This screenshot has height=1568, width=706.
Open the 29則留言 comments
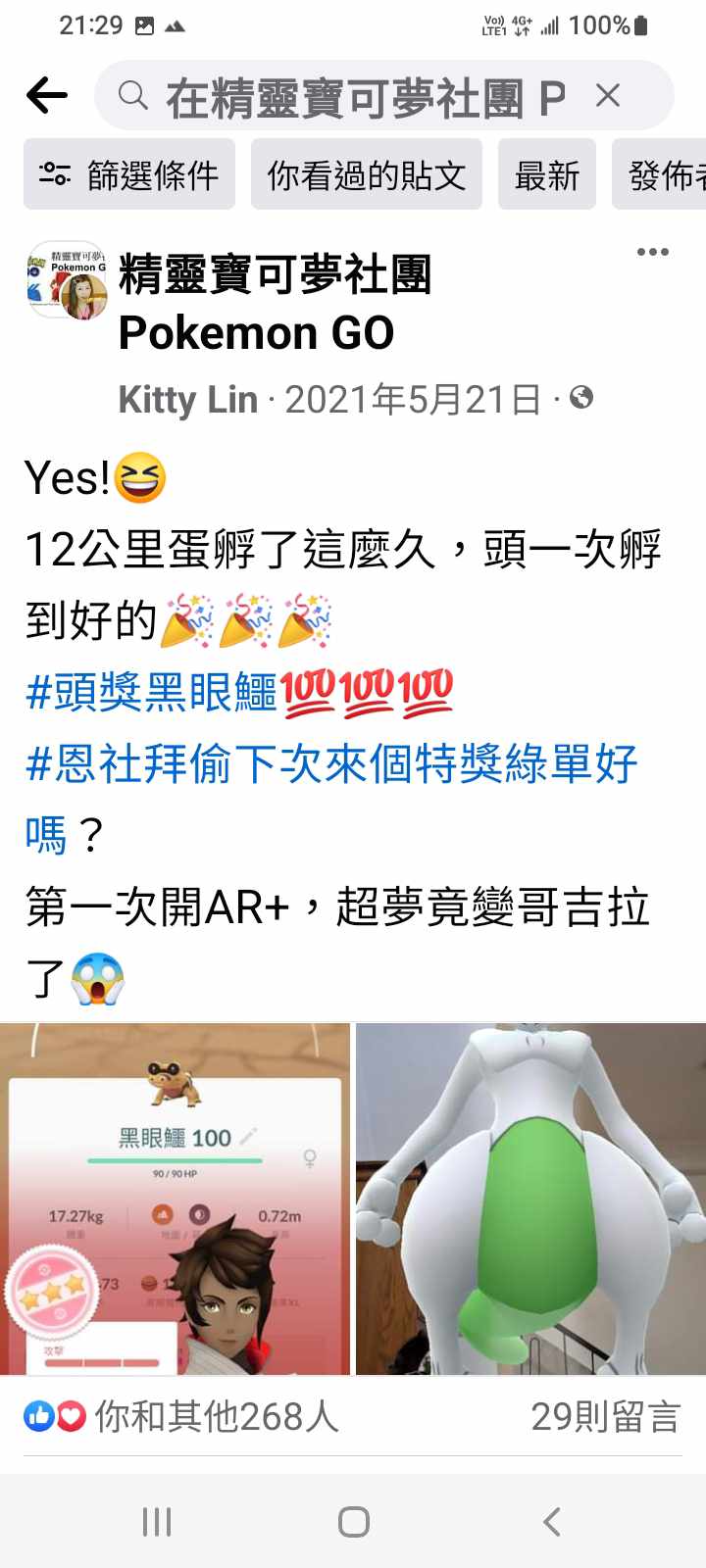click(604, 1417)
